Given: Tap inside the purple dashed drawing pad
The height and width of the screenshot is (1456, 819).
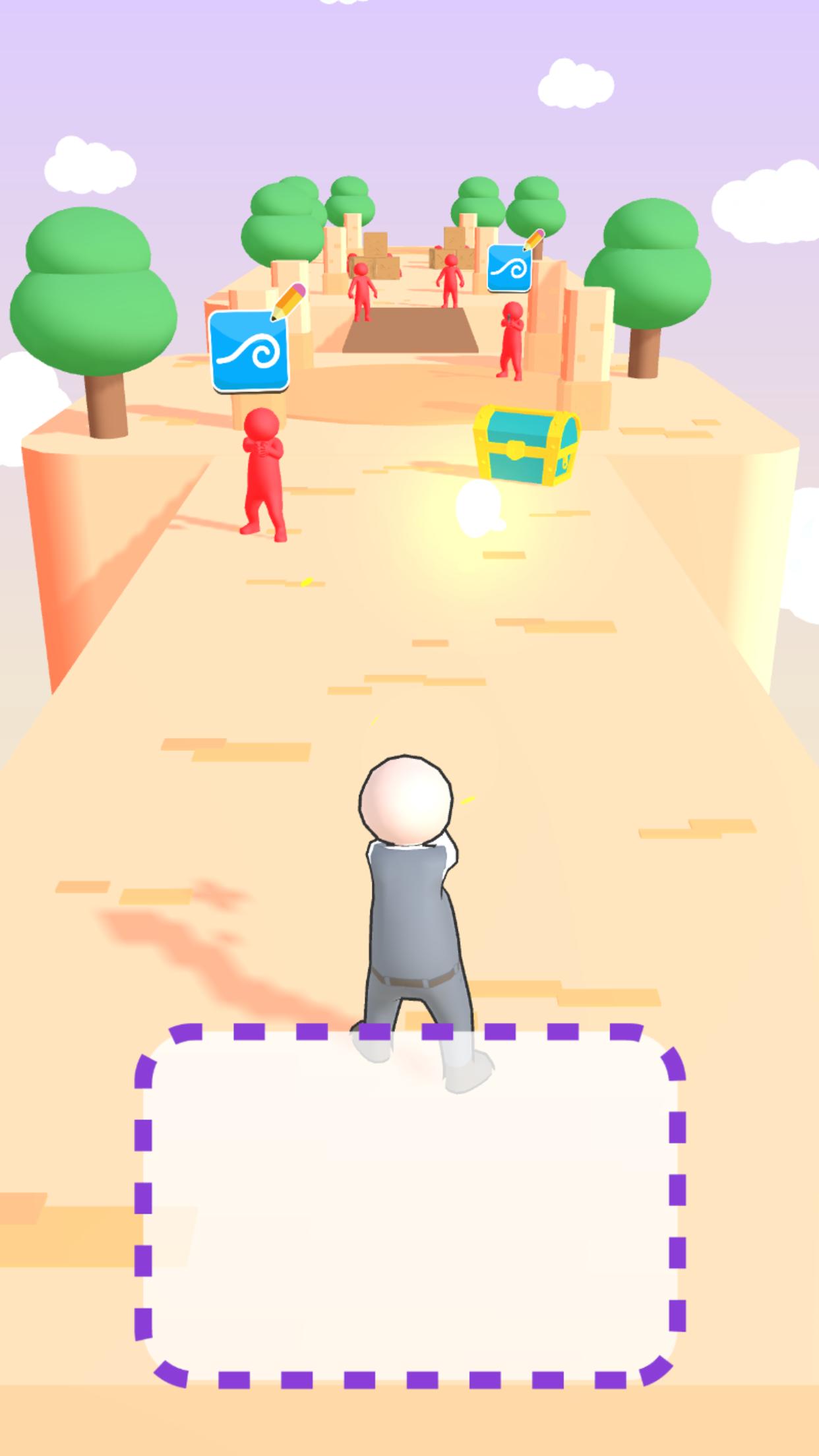Looking at the screenshot, I should coord(409,1207).
